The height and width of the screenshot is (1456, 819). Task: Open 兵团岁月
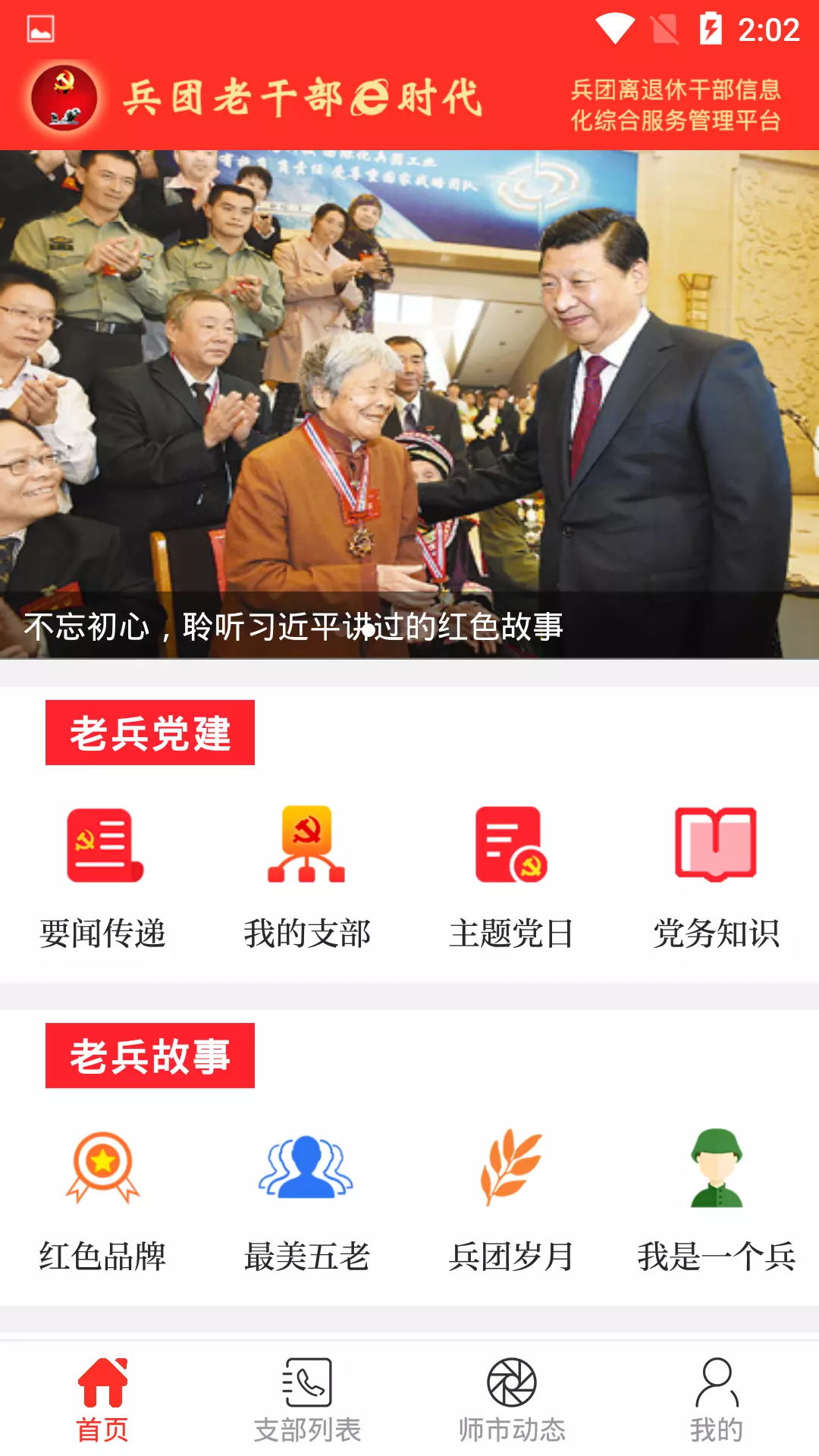pos(512,1201)
